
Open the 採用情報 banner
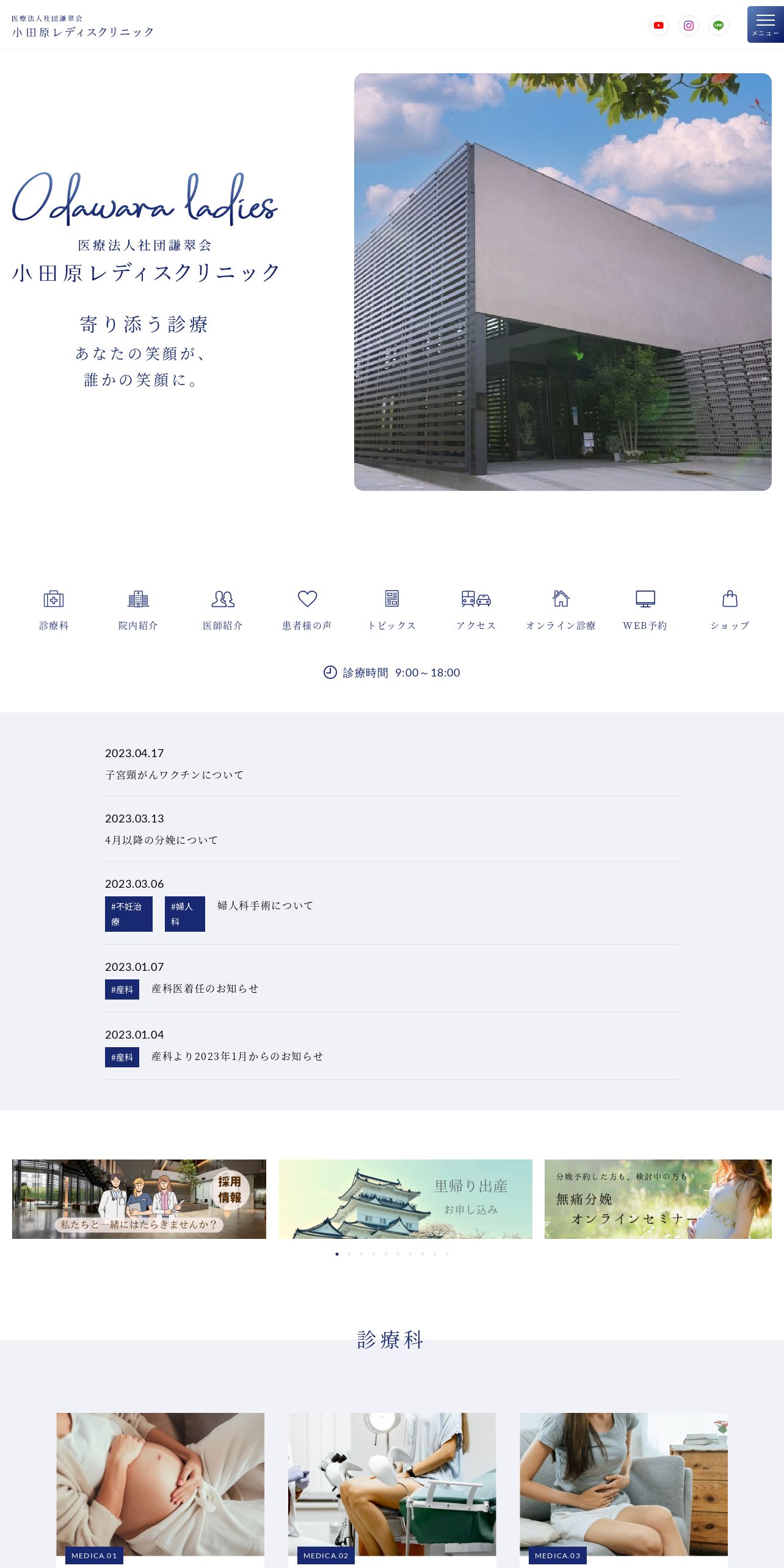[139, 1199]
